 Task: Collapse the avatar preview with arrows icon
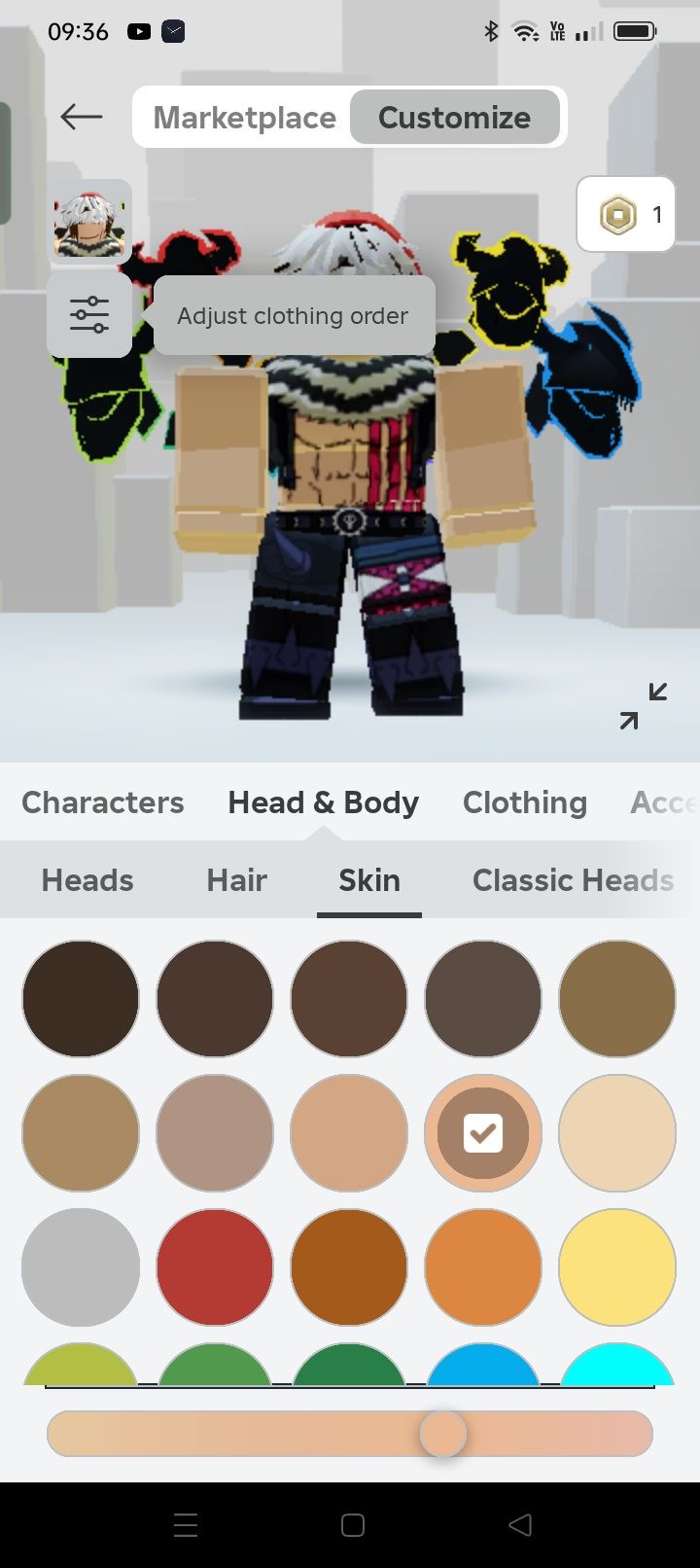pyautogui.click(x=644, y=706)
